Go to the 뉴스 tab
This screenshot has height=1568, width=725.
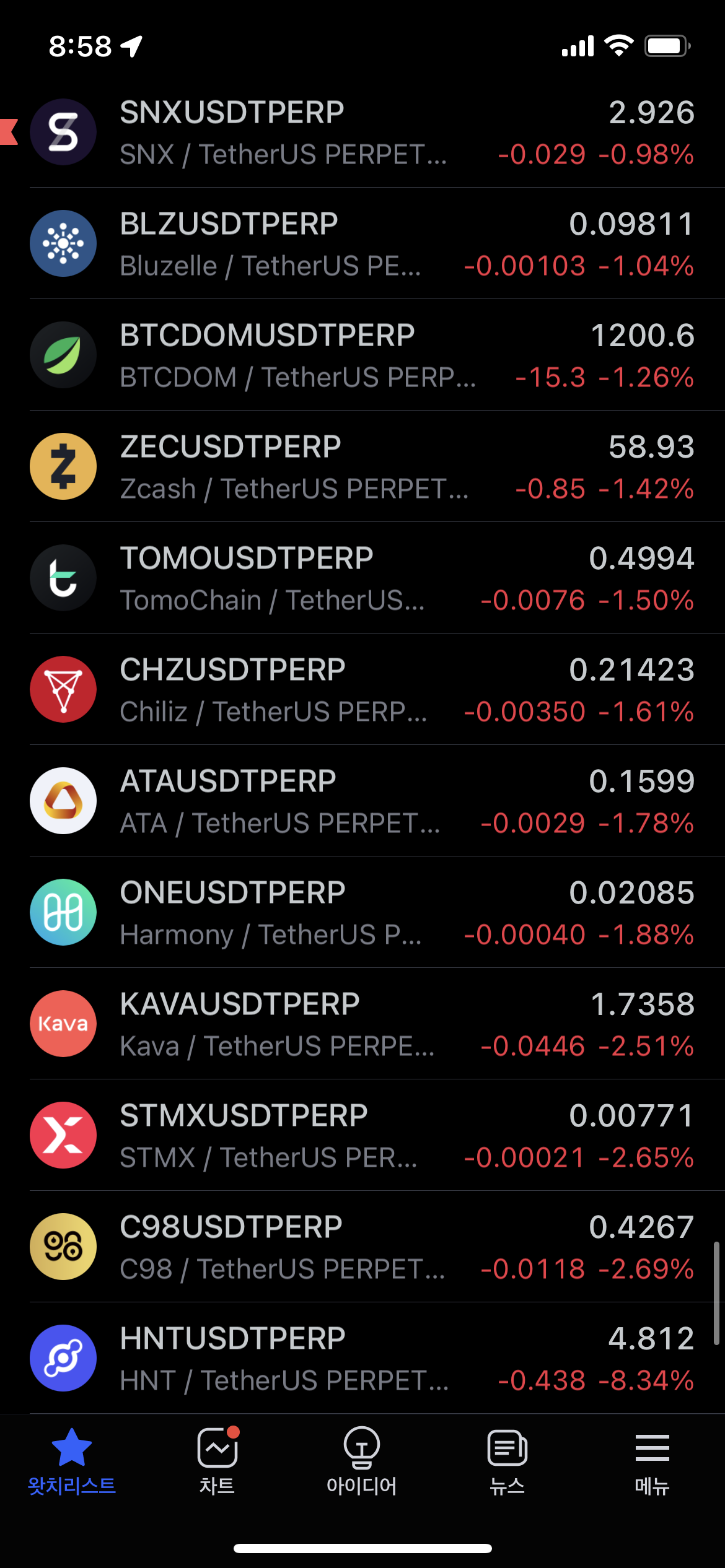(507, 1461)
